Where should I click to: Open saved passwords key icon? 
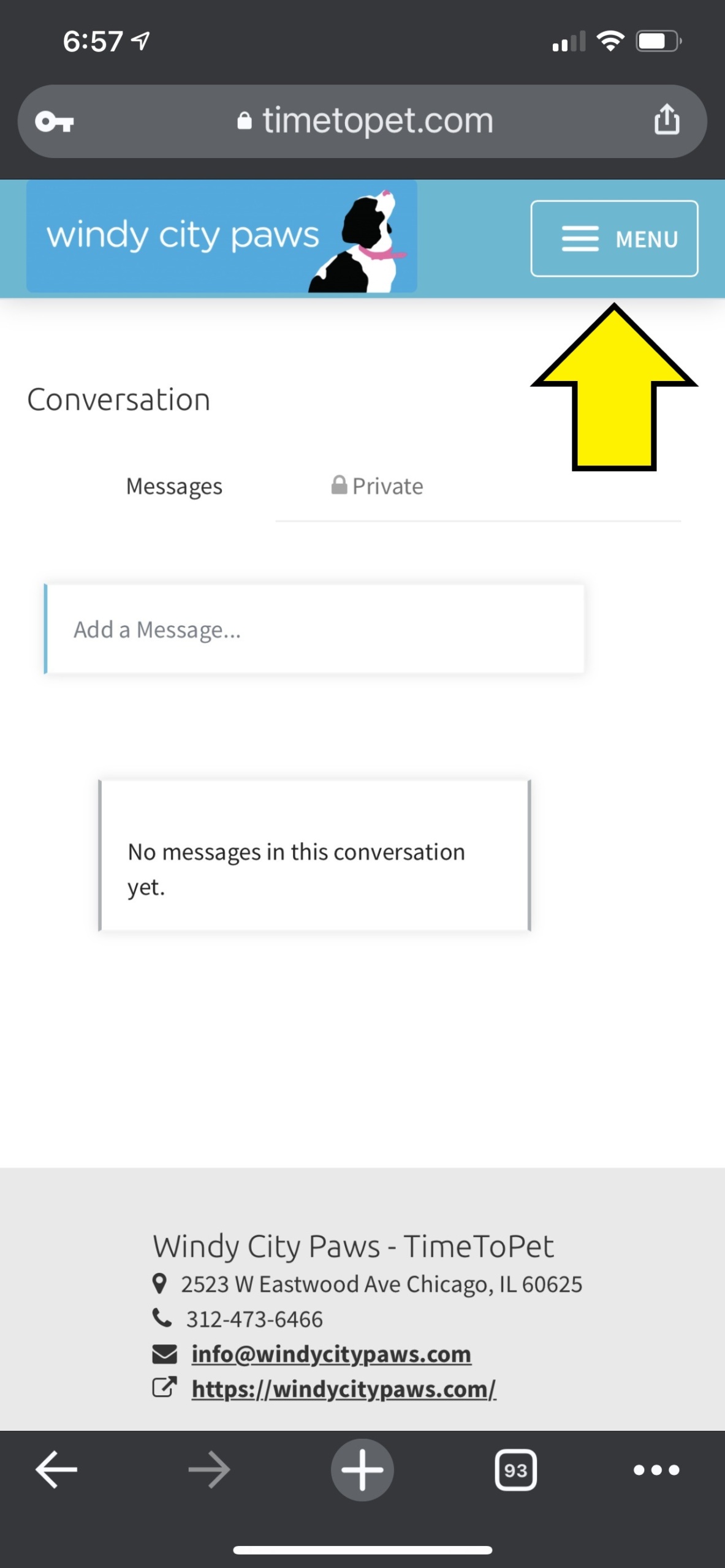click(x=55, y=121)
